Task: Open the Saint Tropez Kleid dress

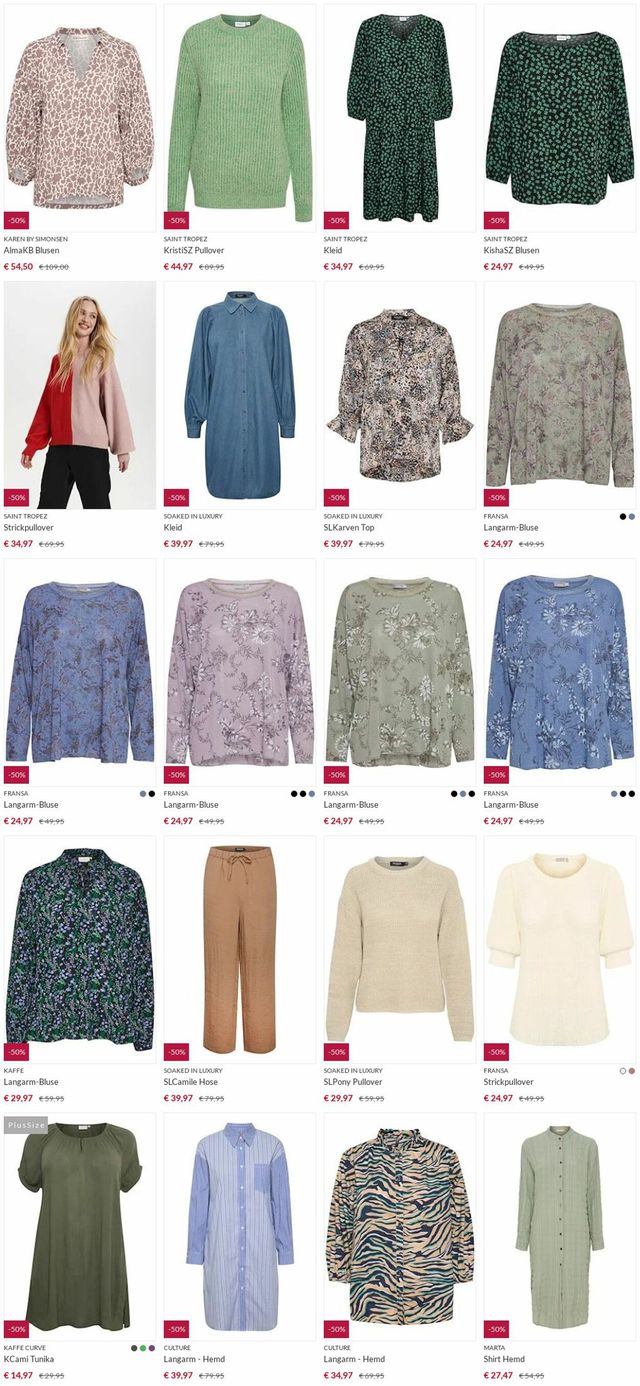Action: [400, 118]
